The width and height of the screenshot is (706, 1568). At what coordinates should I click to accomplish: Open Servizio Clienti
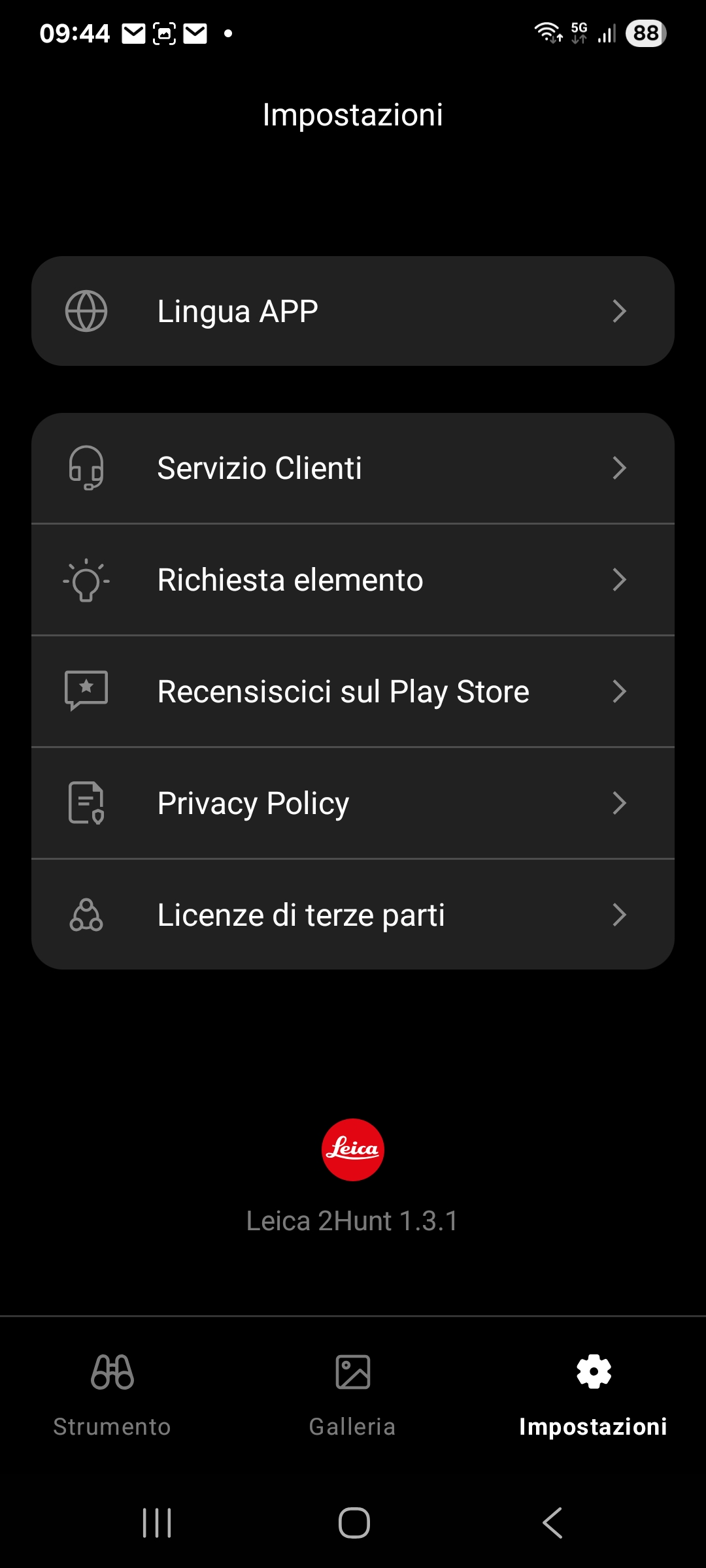(353, 468)
